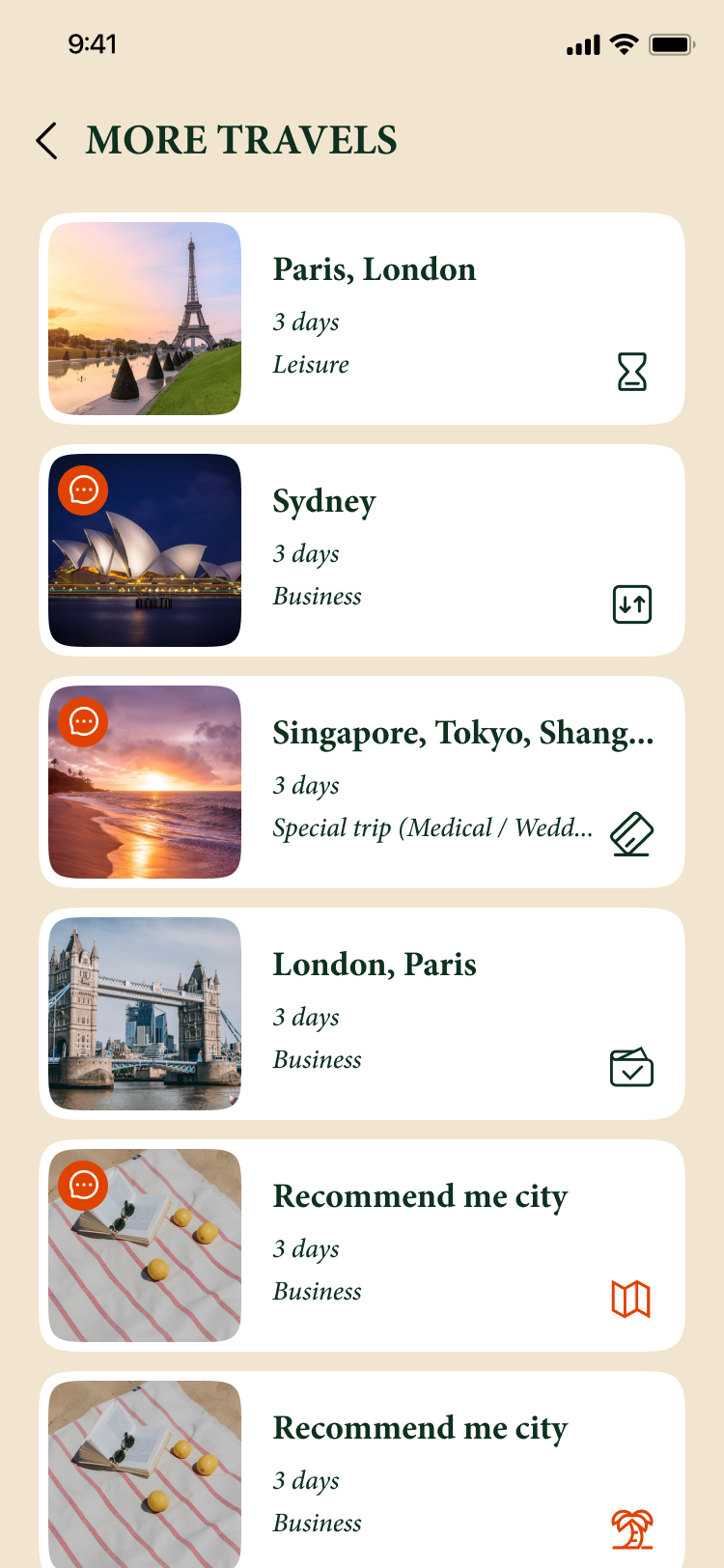This screenshot has width=724, height=1568.
Task: Tap the 9:41 clock in the status bar
Action: [x=94, y=43]
